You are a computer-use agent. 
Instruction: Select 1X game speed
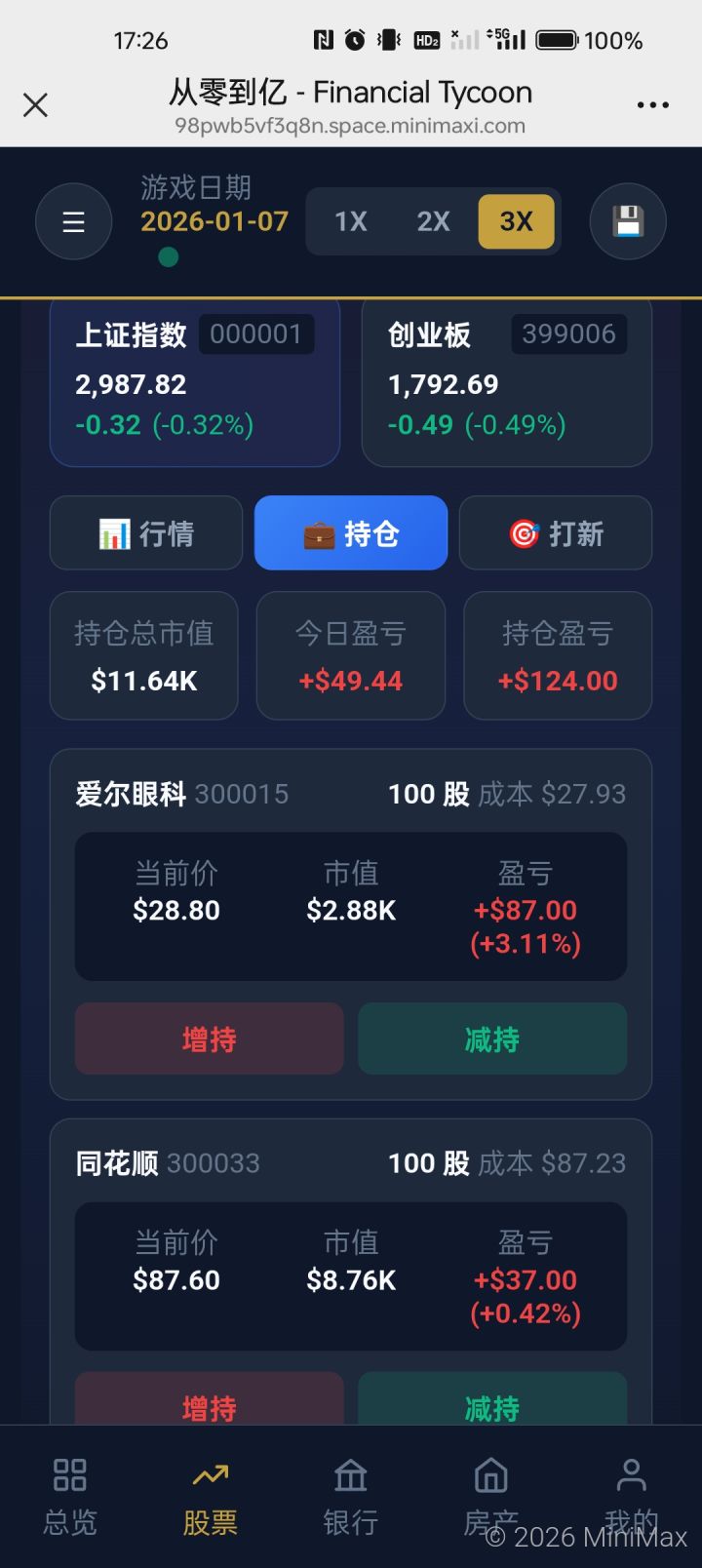point(350,221)
